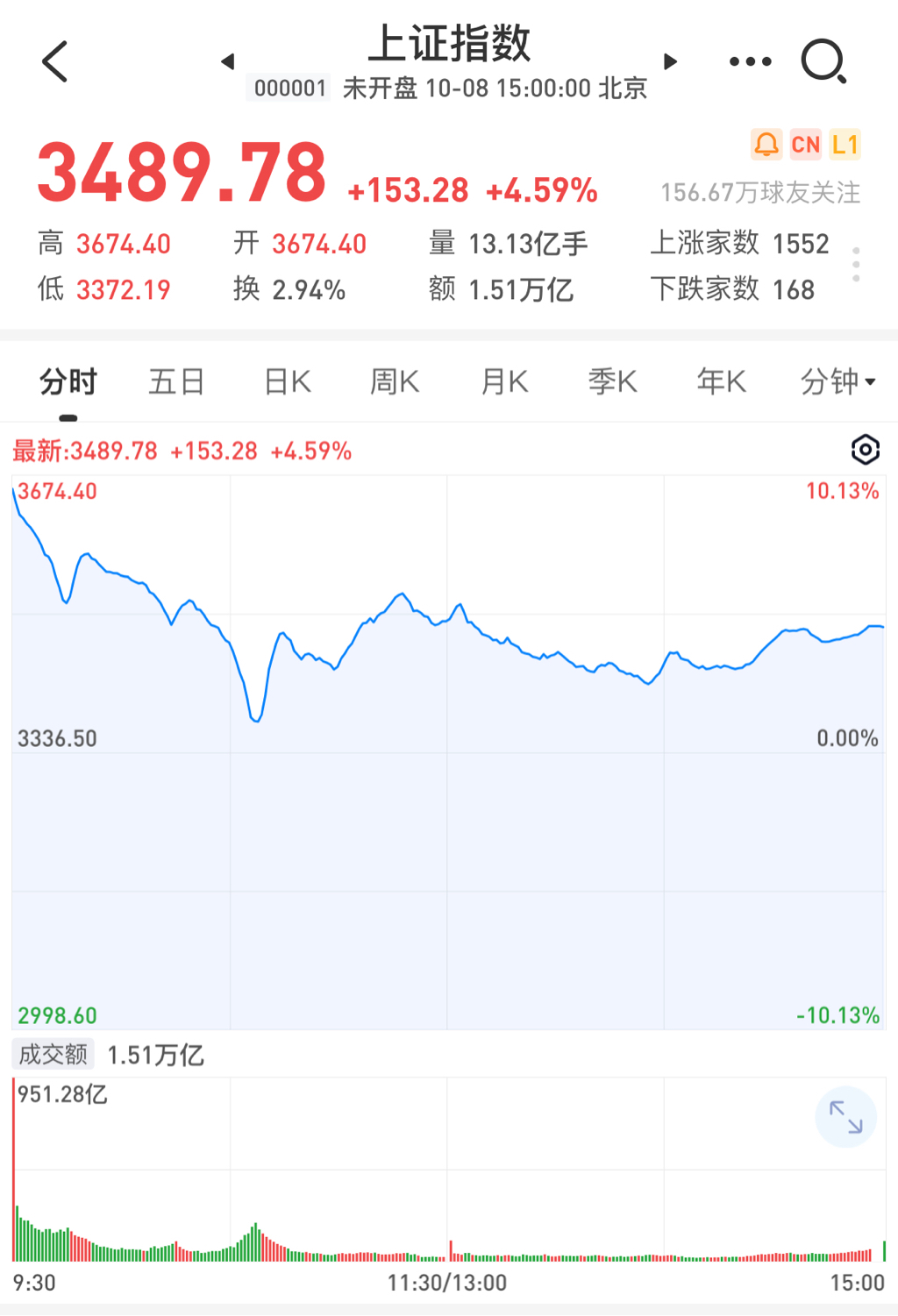Switch to the 五日 chart tab

pos(176,382)
